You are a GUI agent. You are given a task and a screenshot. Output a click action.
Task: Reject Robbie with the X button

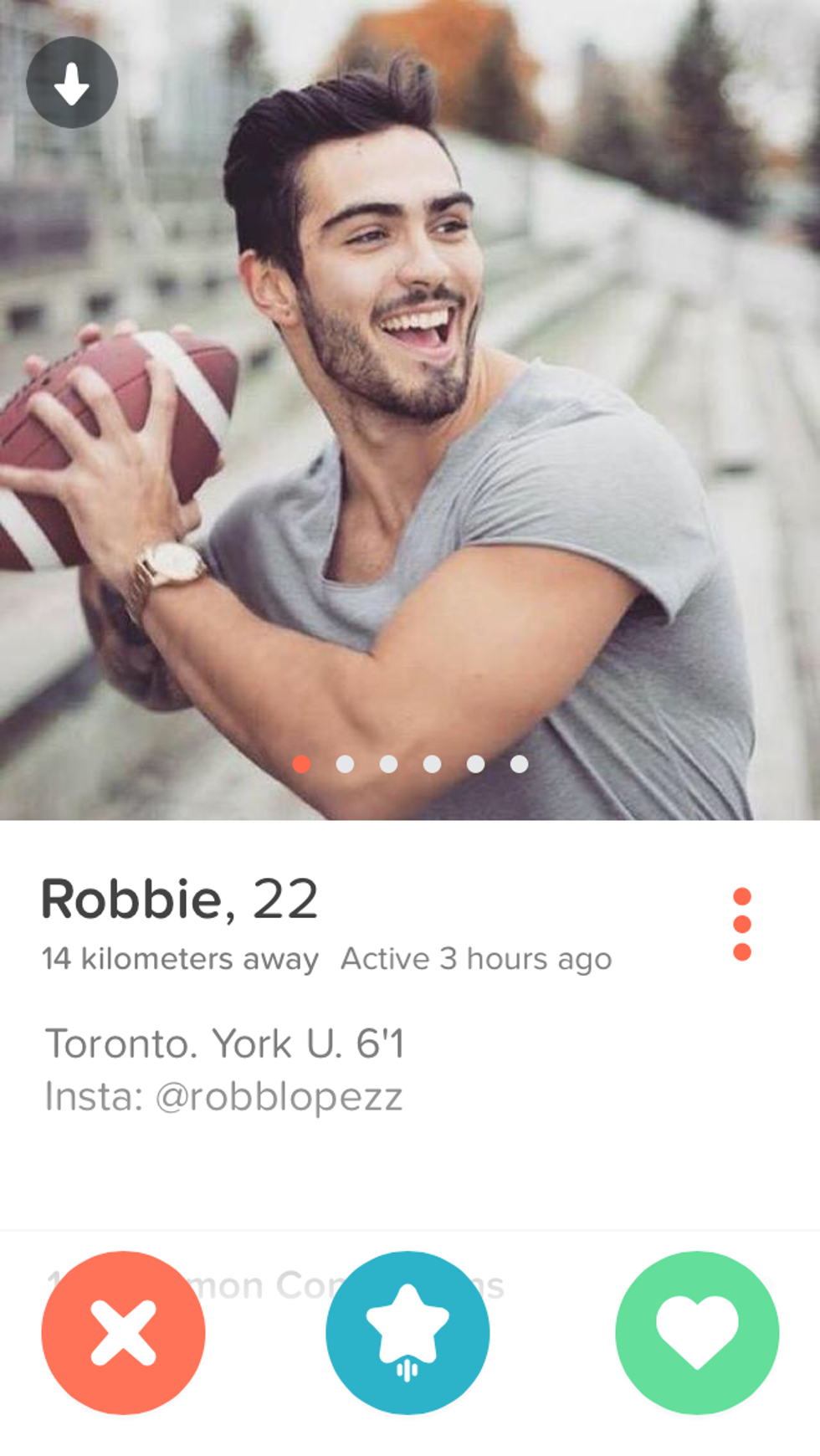coord(123,1332)
